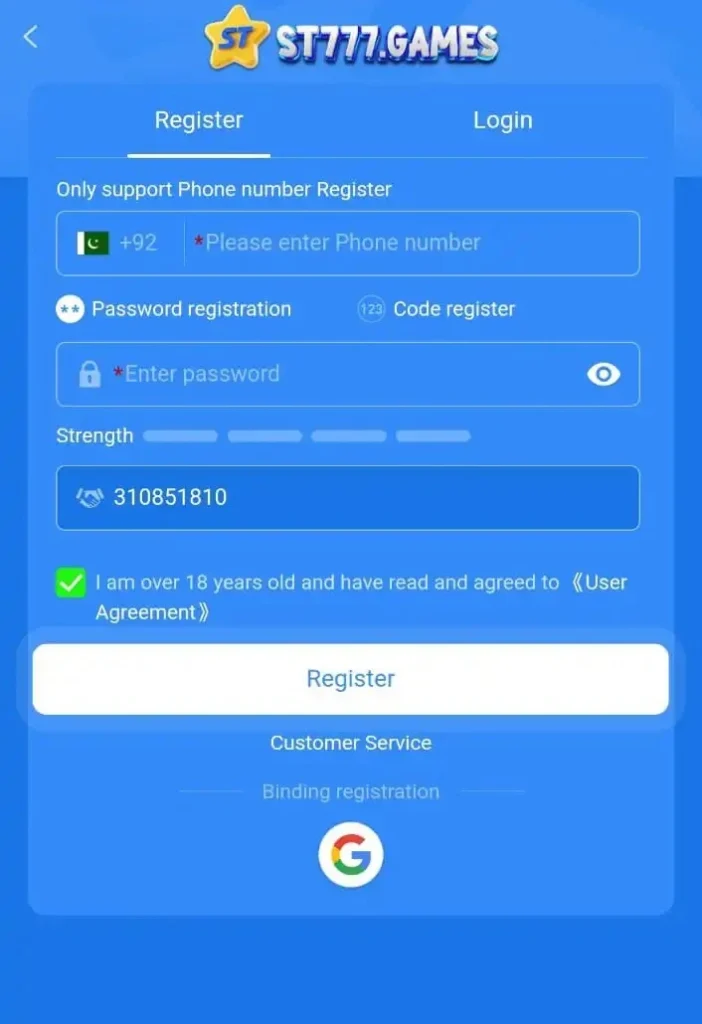Contact Customer Service
The image size is (702, 1024).
coord(350,743)
